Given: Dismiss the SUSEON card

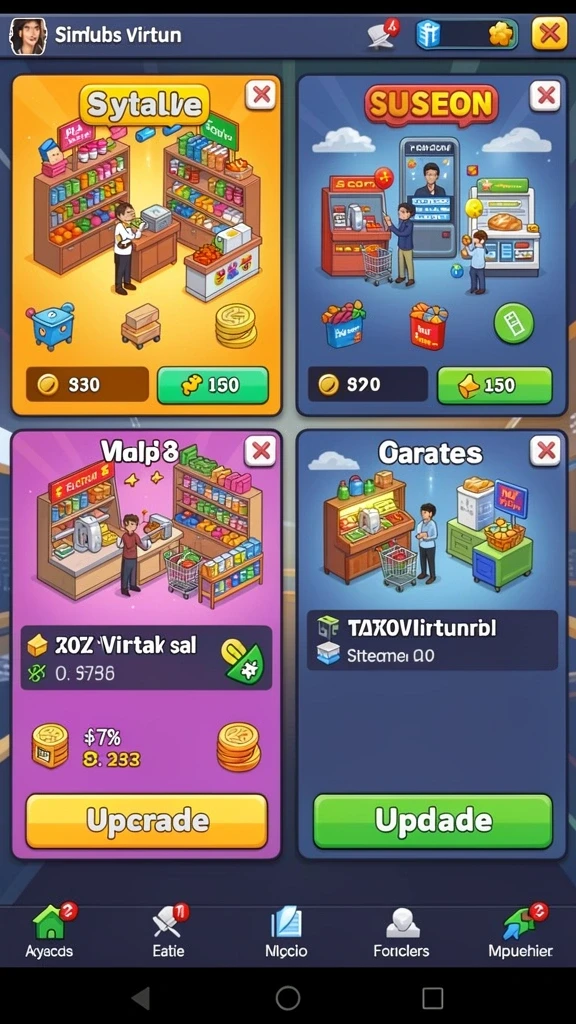Looking at the screenshot, I should 545,96.
